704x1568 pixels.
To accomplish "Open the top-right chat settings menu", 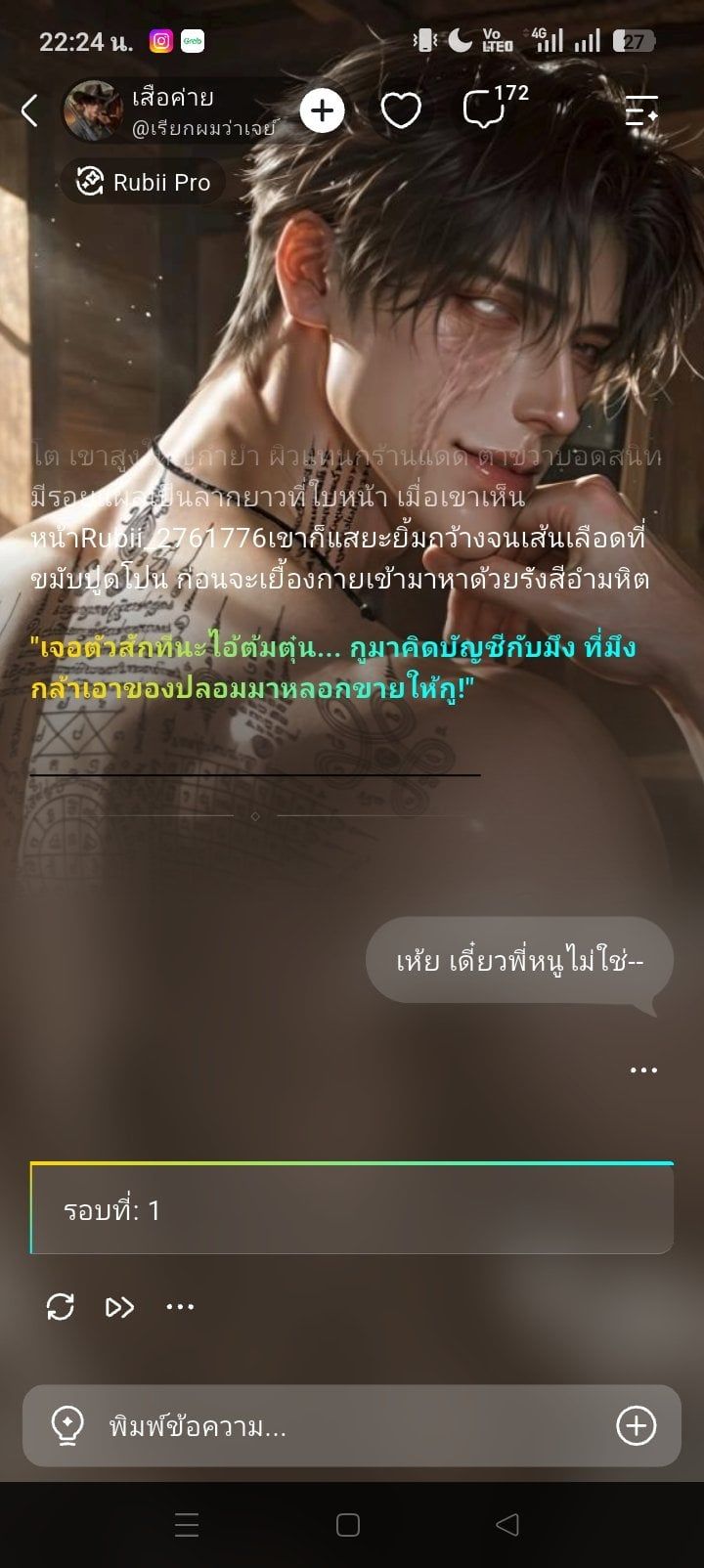I will tap(641, 110).
